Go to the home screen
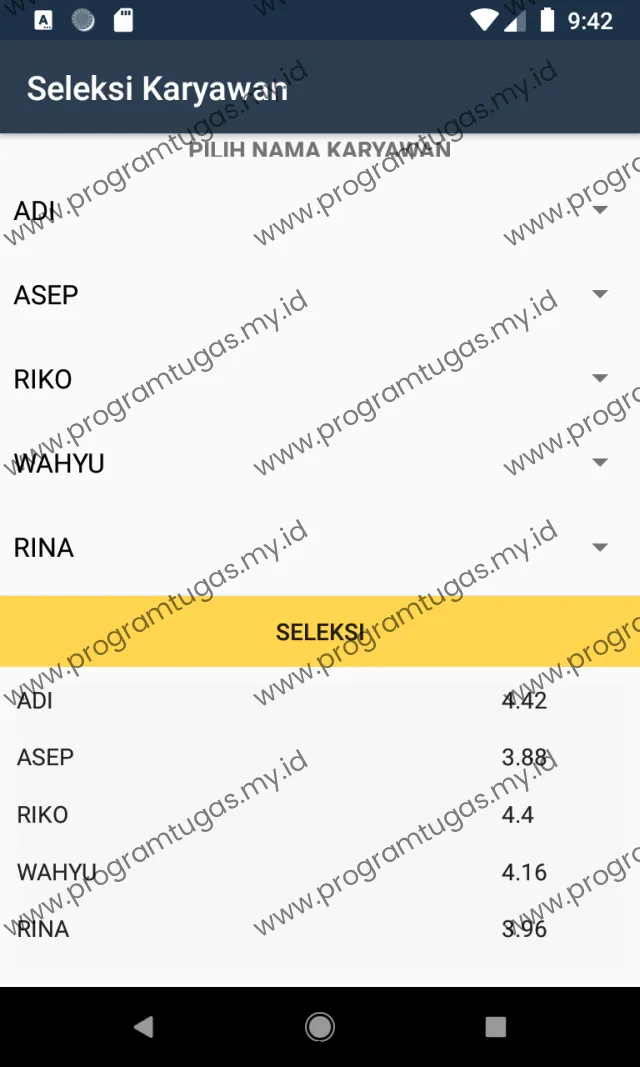640x1067 pixels. click(x=320, y=1026)
